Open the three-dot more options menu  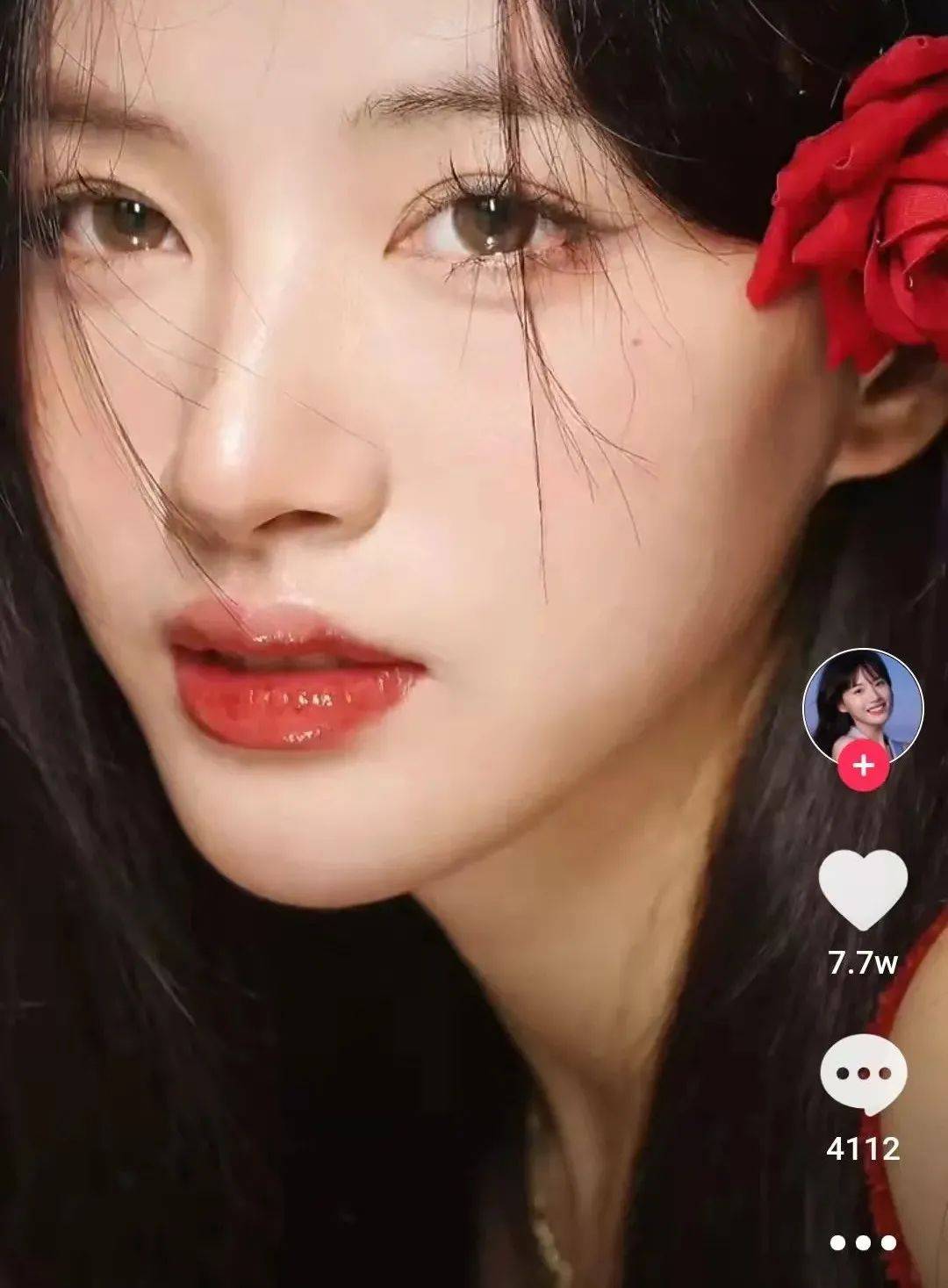pyautogui.click(x=863, y=1242)
